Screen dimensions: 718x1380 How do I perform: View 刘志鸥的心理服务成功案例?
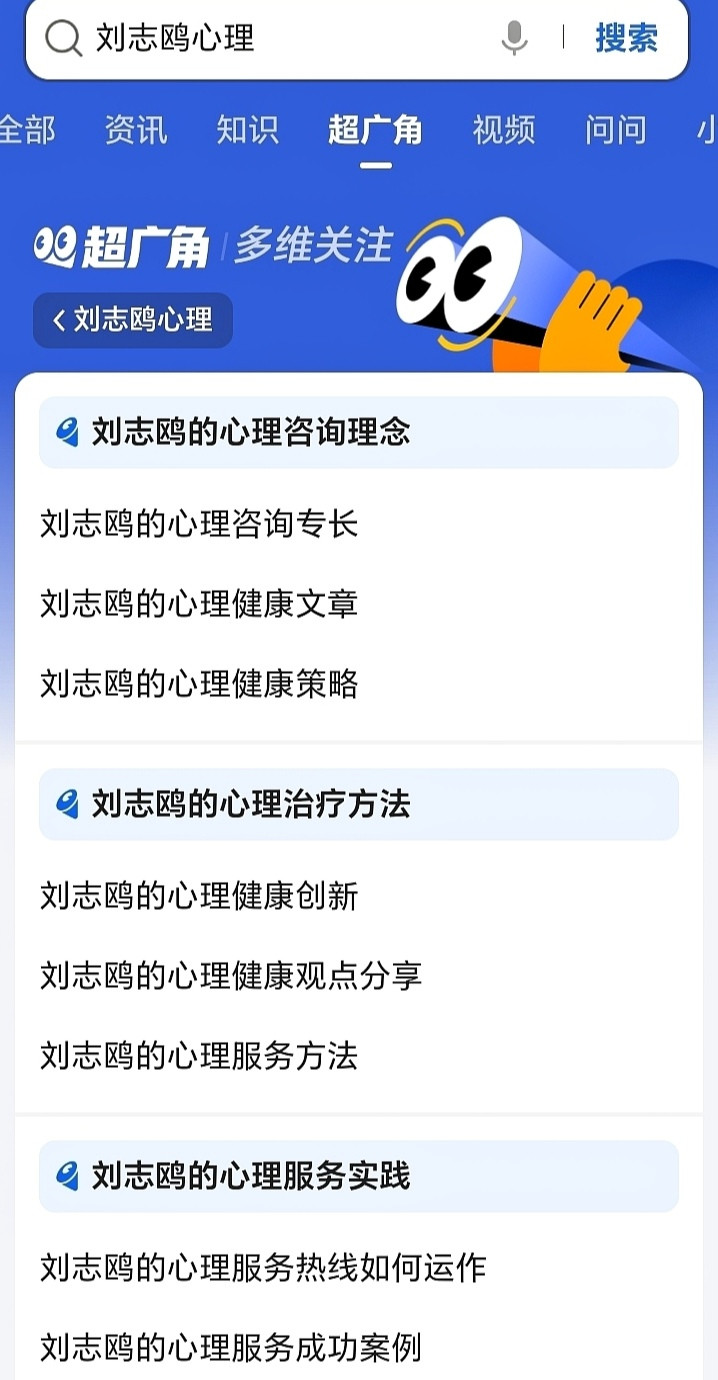coord(231,1348)
